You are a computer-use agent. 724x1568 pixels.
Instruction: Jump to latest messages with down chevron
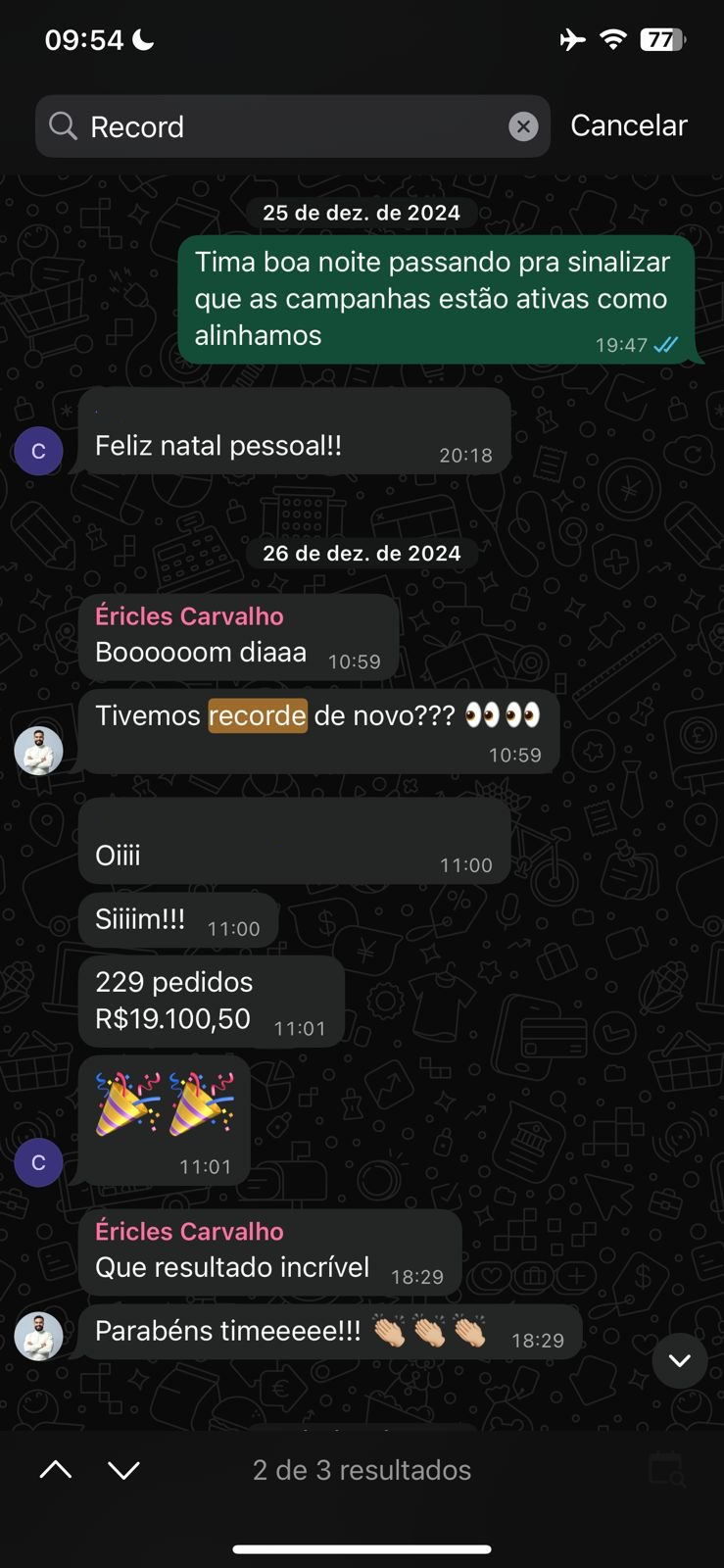[x=680, y=1359]
